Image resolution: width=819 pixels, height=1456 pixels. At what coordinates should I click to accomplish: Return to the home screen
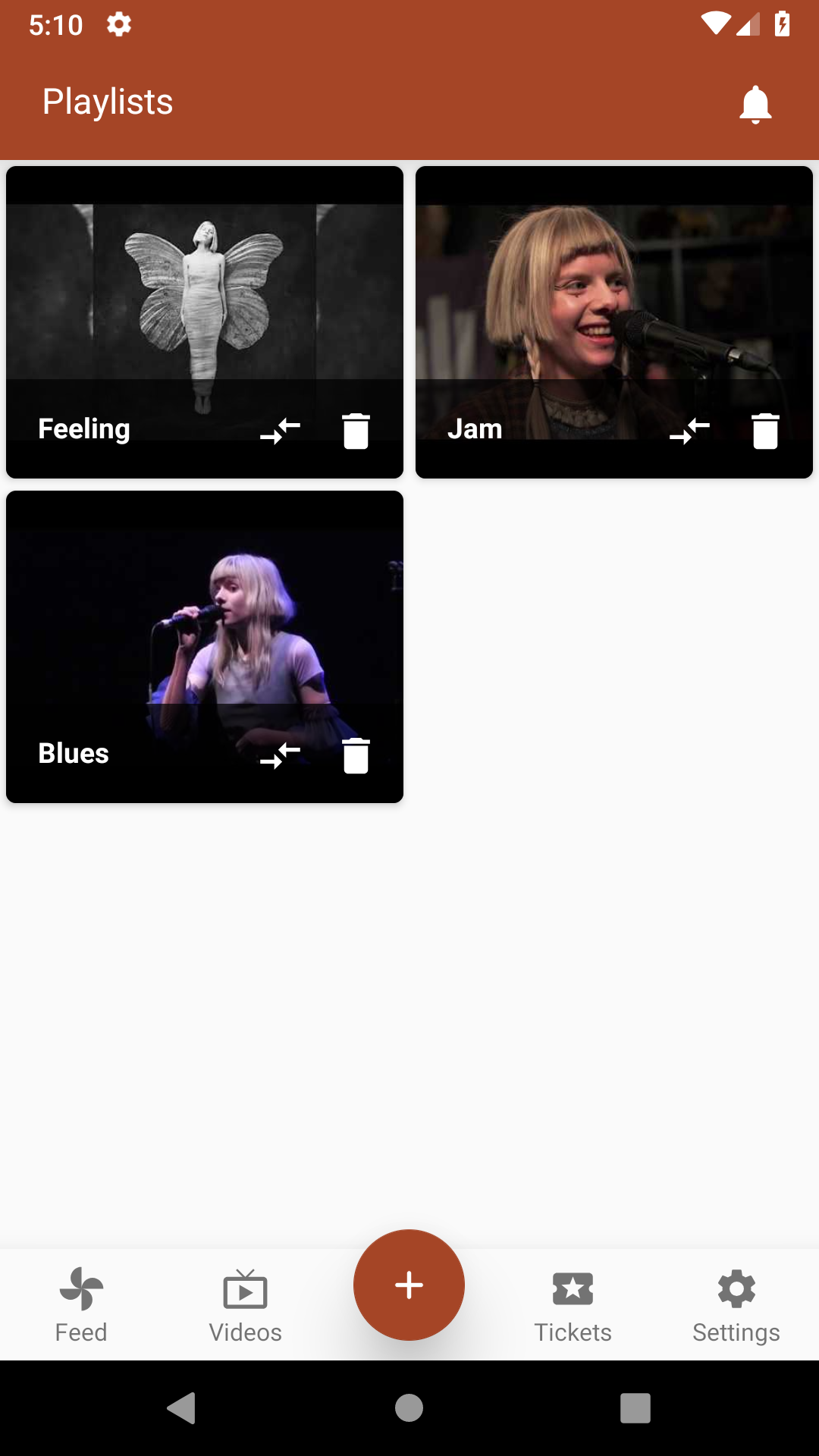(x=409, y=1408)
